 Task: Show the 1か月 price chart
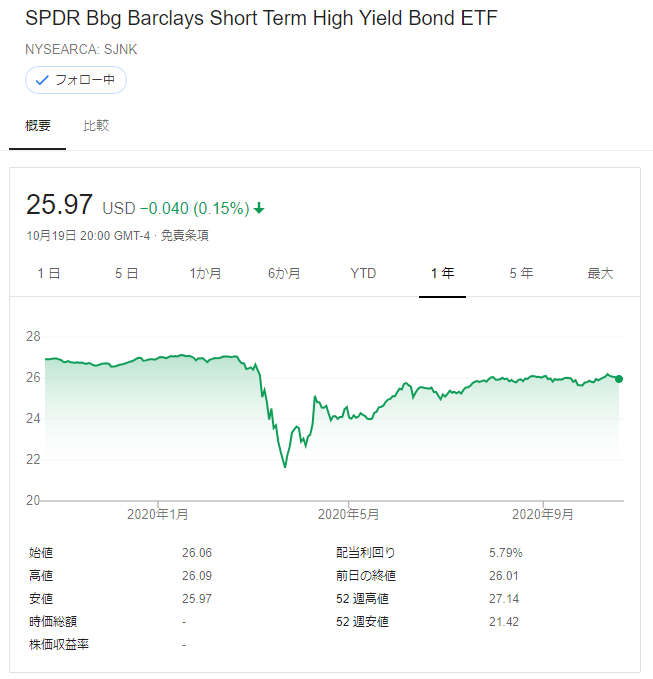point(205,273)
